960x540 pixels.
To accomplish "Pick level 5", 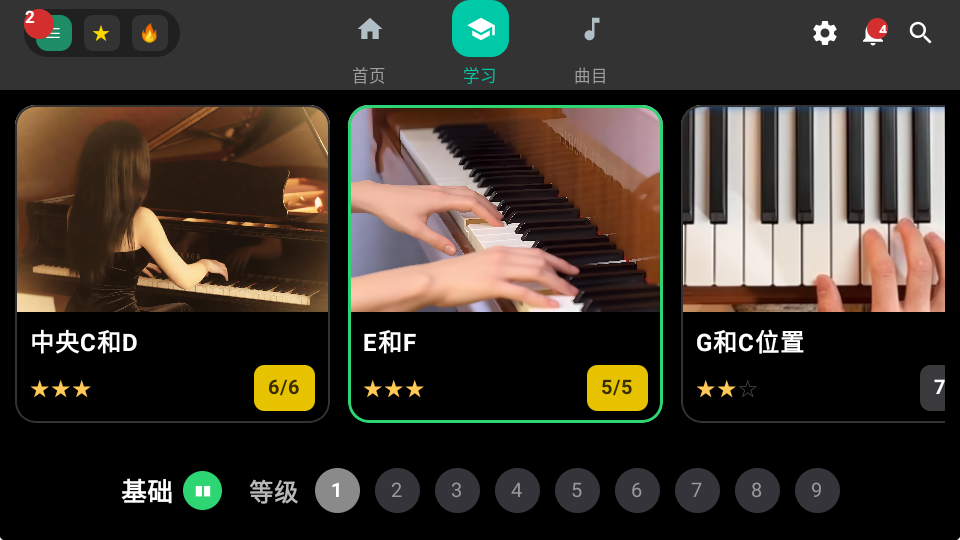I will 577,490.
